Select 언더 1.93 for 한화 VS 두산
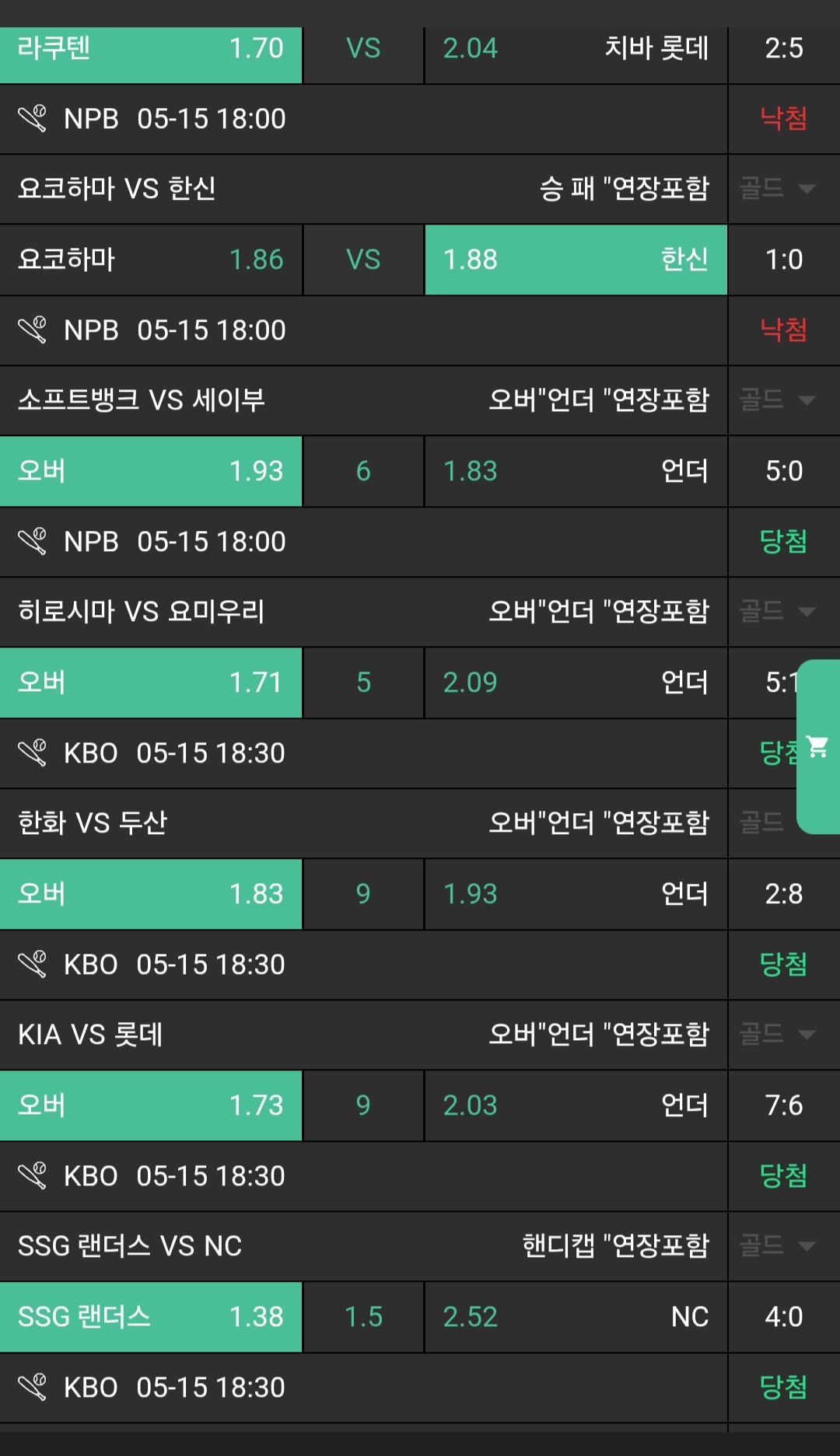 (x=576, y=894)
